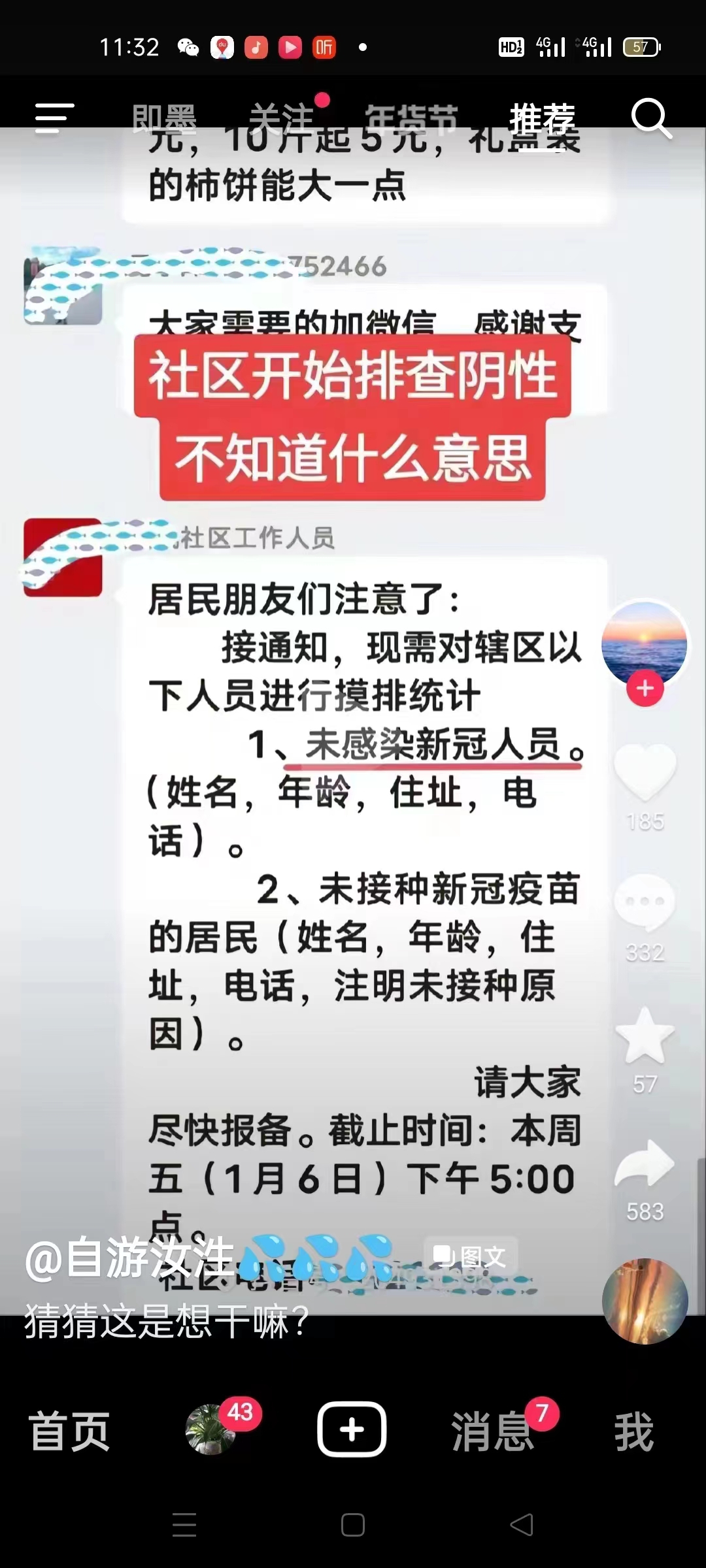Image resolution: width=706 pixels, height=1568 pixels.
Task: Switch to the 即墨 tab
Action: coord(164,120)
